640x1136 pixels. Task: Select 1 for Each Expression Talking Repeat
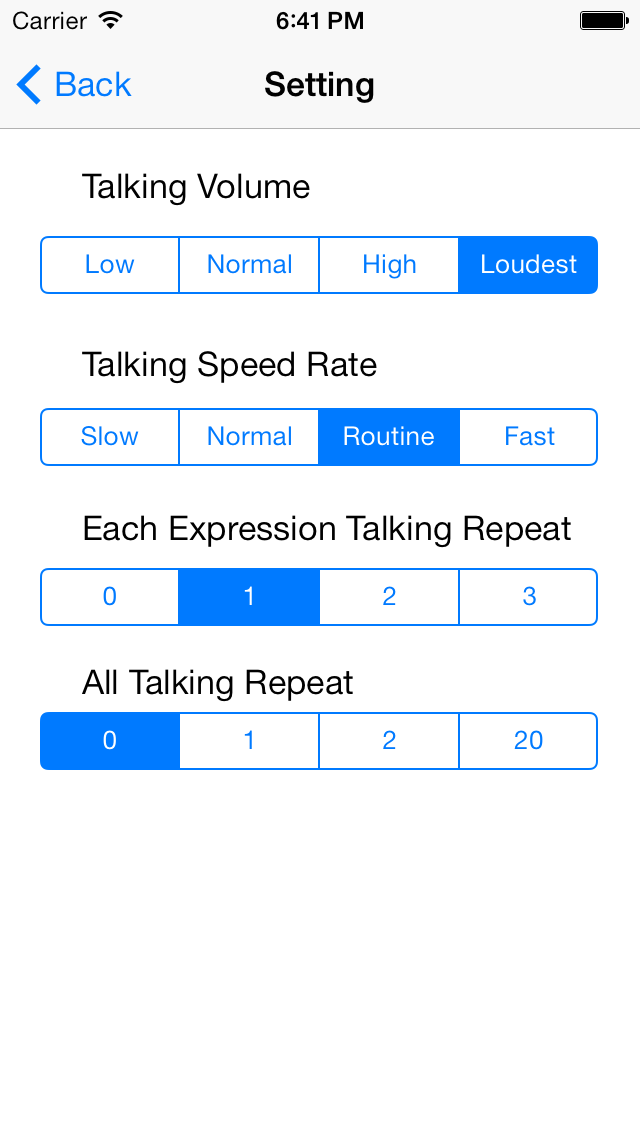pyautogui.click(x=249, y=597)
